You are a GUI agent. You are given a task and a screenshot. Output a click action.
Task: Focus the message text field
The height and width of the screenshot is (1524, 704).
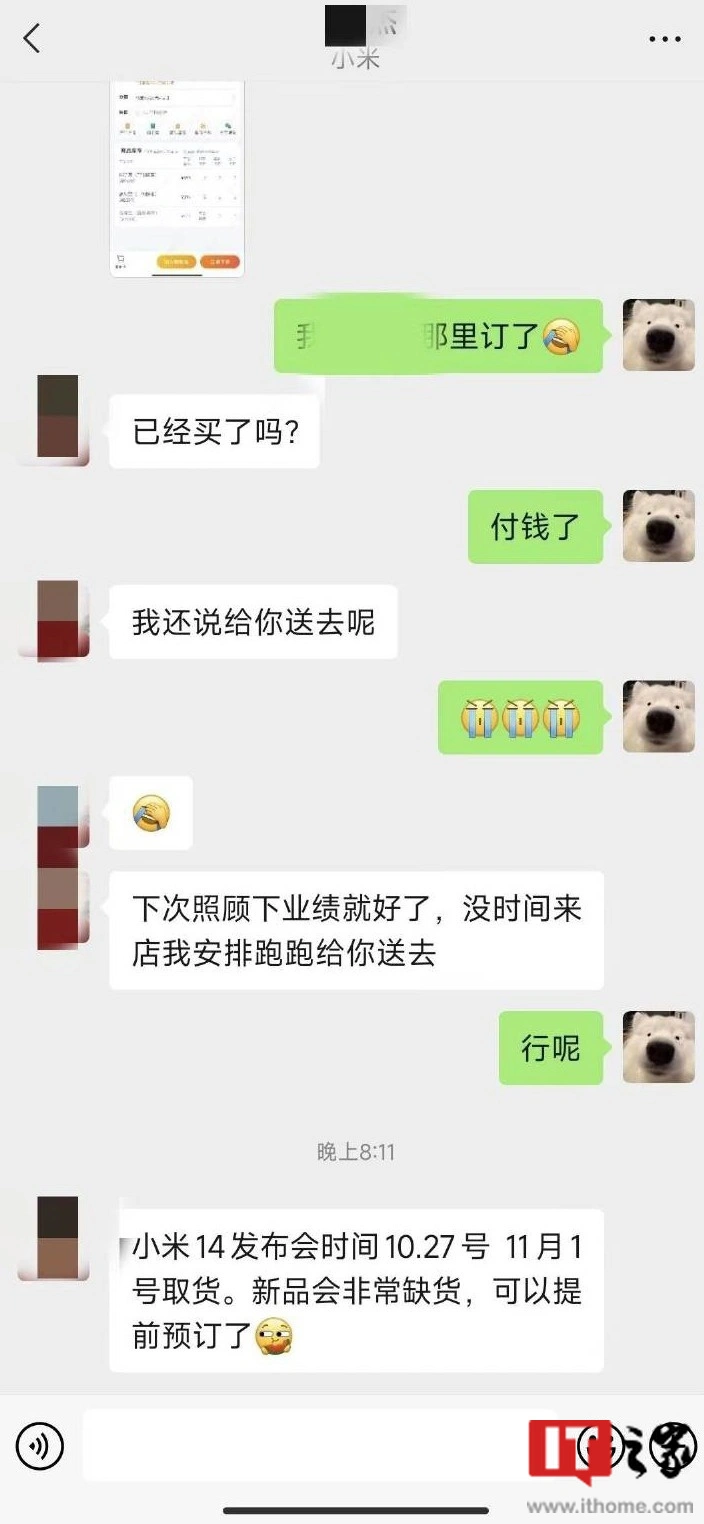[x=300, y=1445]
